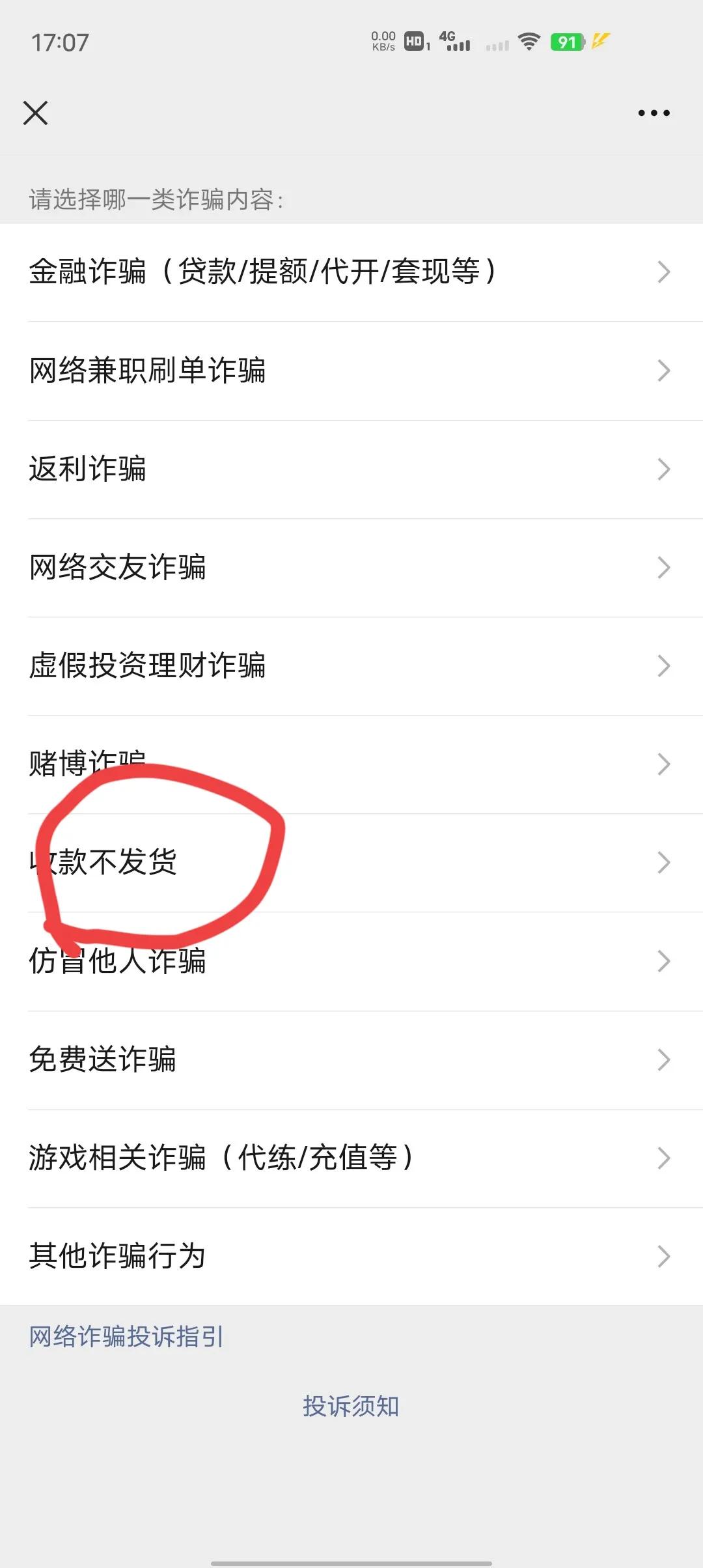Open the 投诉须知 link
The width and height of the screenshot is (703, 1568).
pos(351,1407)
